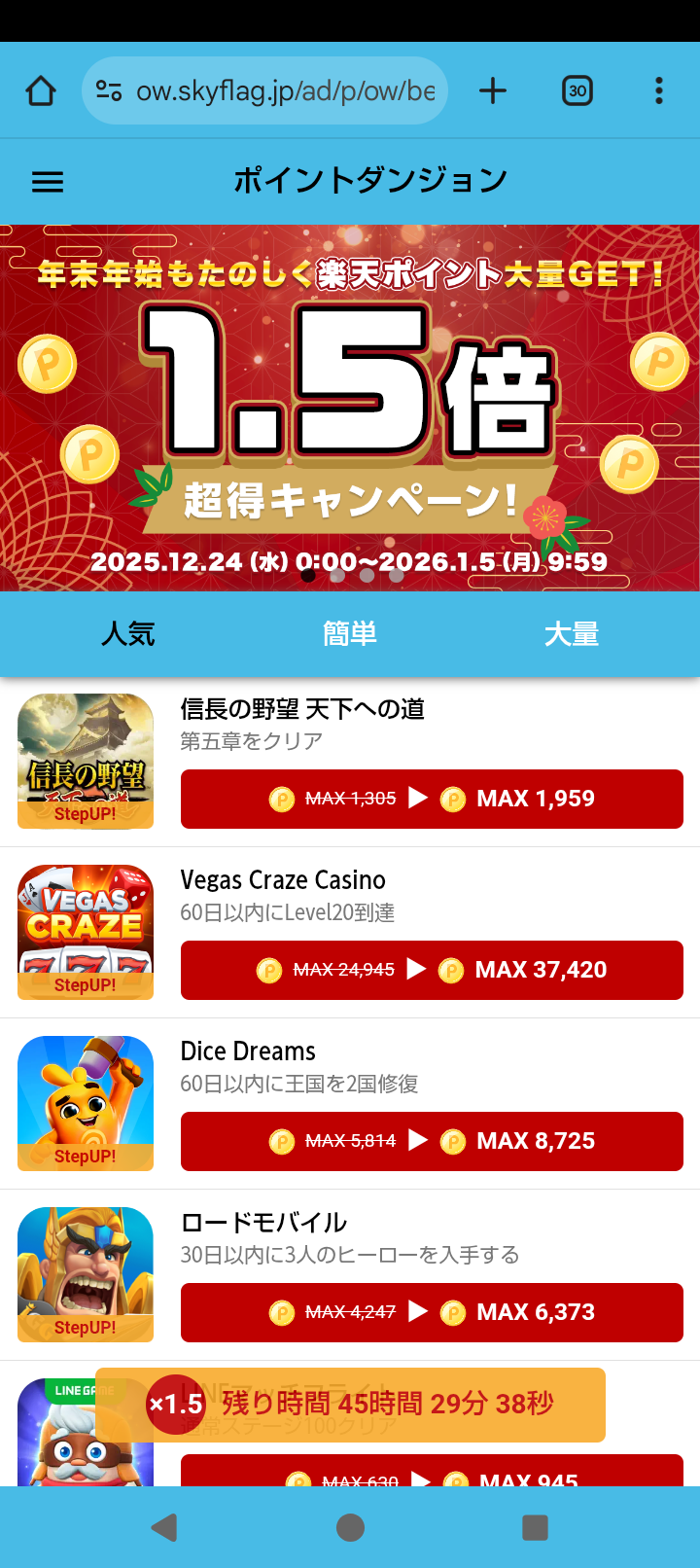Switch to the 人気 tab
Screen dimensions: 700x1568
click(x=128, y=634)
